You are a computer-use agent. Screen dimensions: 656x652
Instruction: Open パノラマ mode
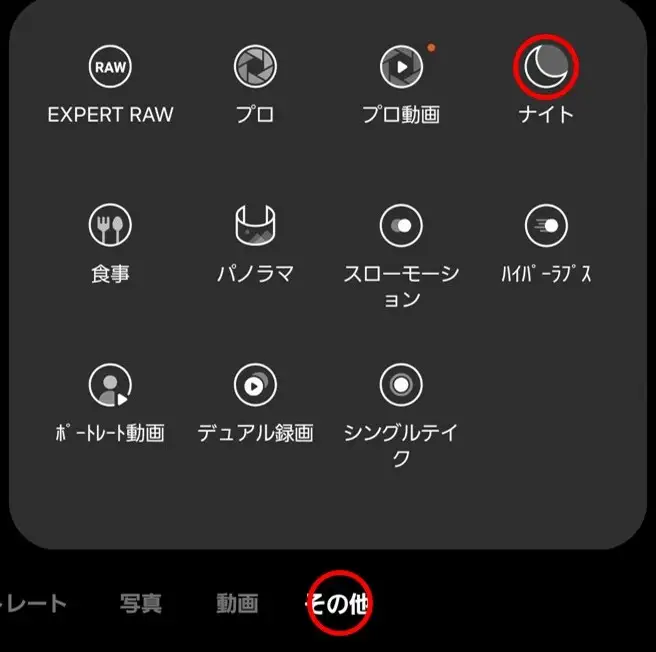pos(255,227)
